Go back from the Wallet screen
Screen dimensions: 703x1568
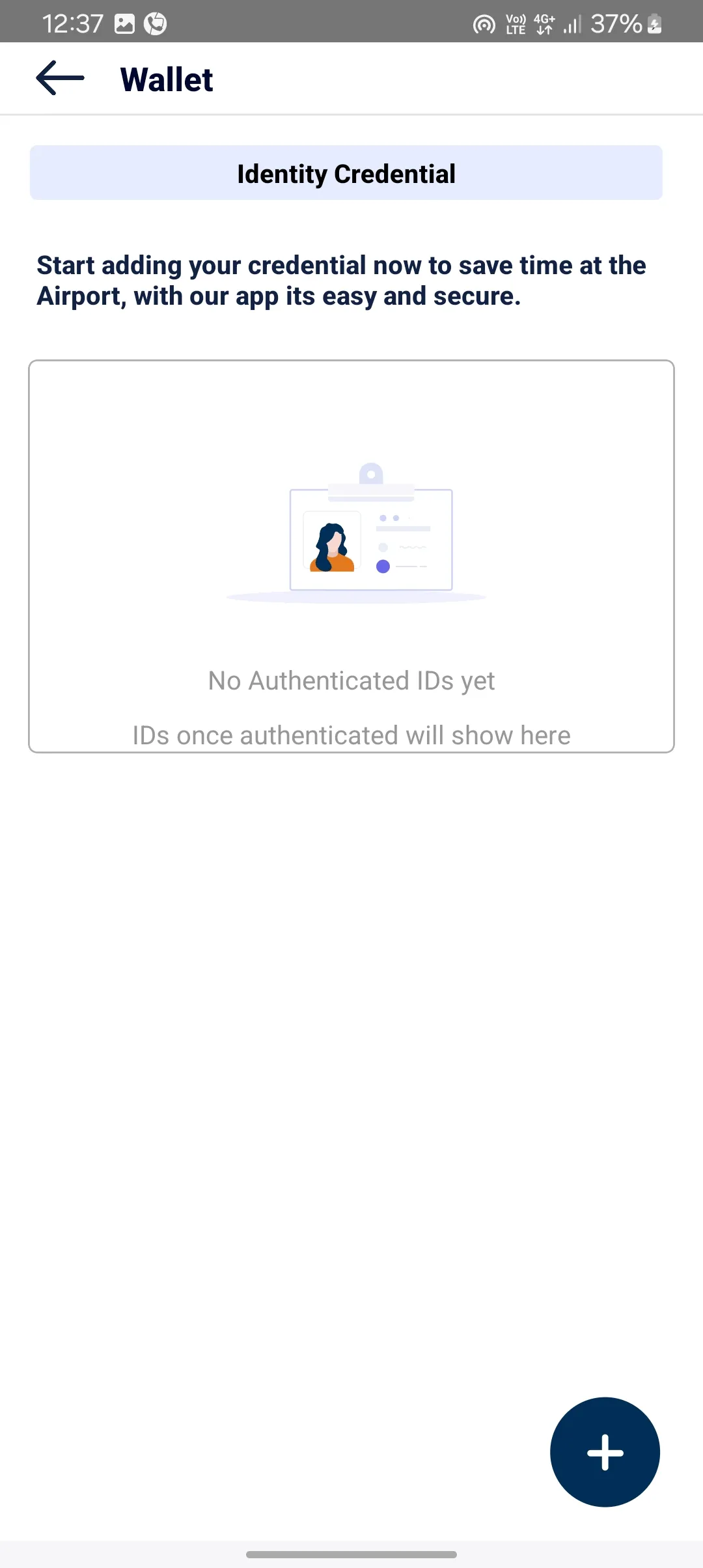tap(60, 78)
